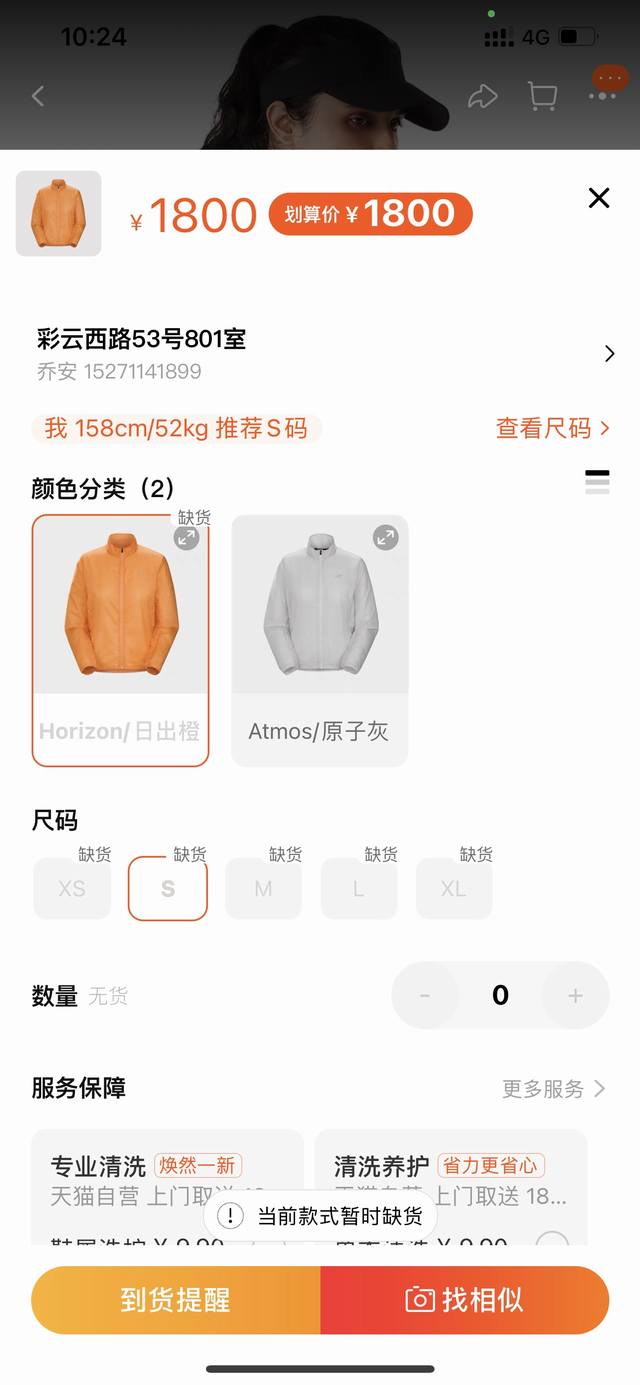
Task: Open the shopping cart
Action: tap(542, 96)
